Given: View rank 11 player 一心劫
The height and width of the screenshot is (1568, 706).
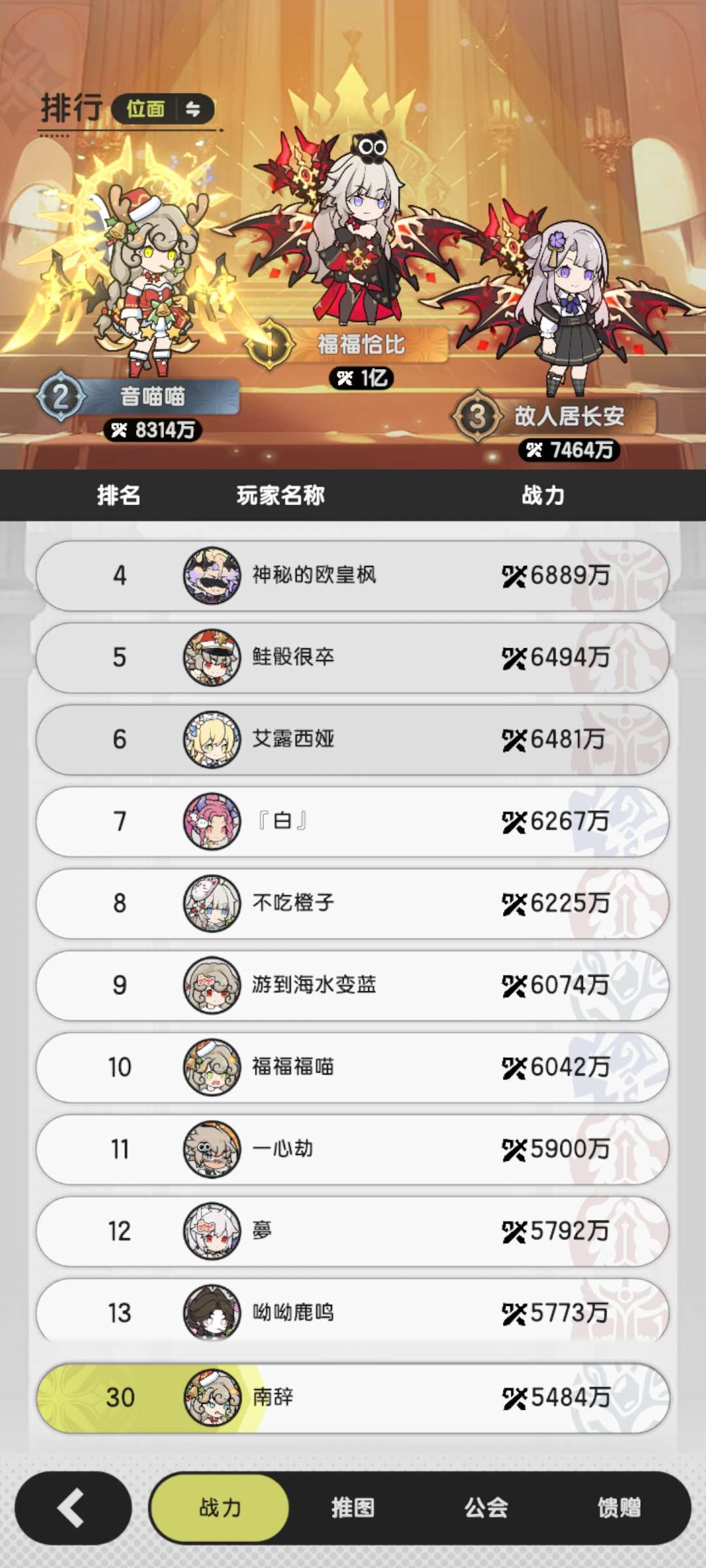Looking at the screenshot, I should pos(352,1149).
